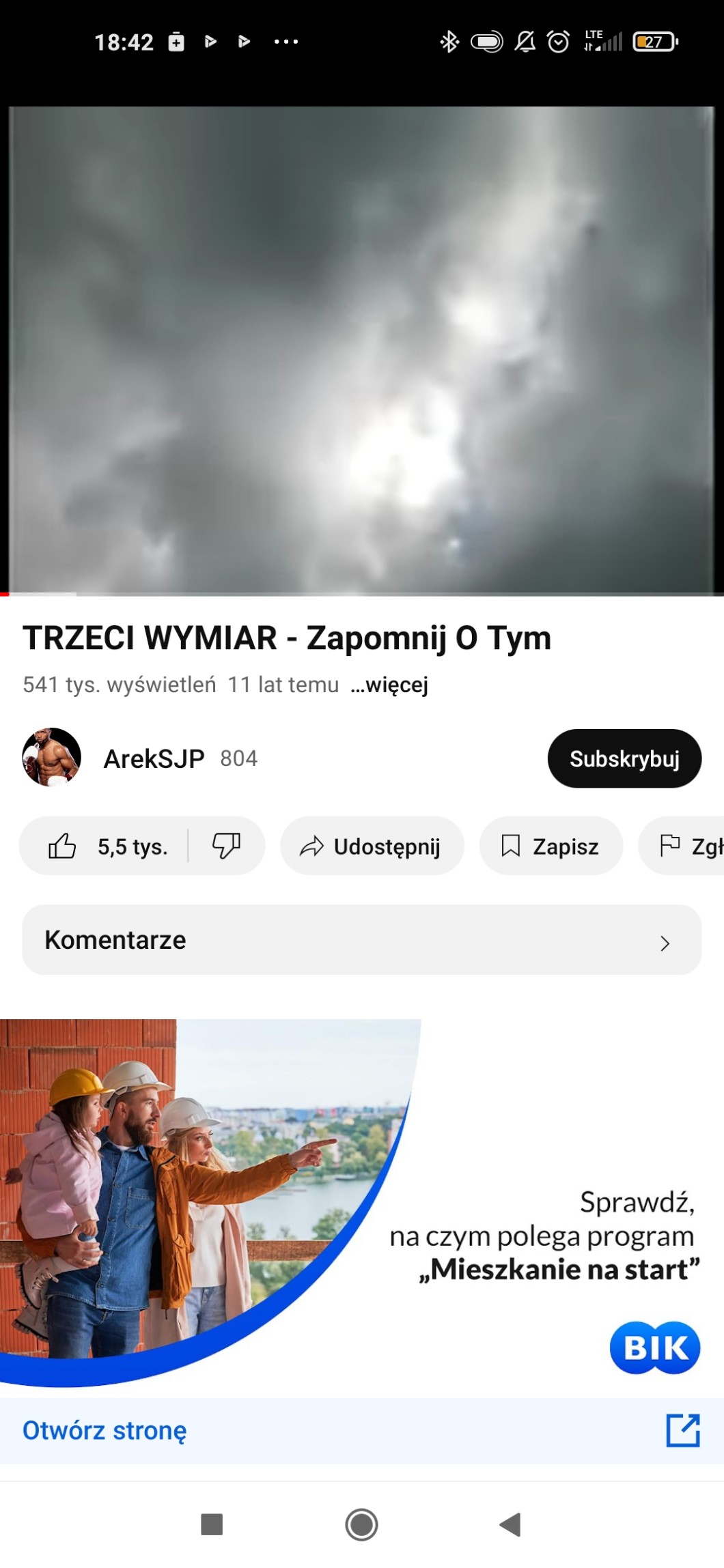Save the video with Zapisz
This screenshot has width=724, height=1568.
pos(551,846)
